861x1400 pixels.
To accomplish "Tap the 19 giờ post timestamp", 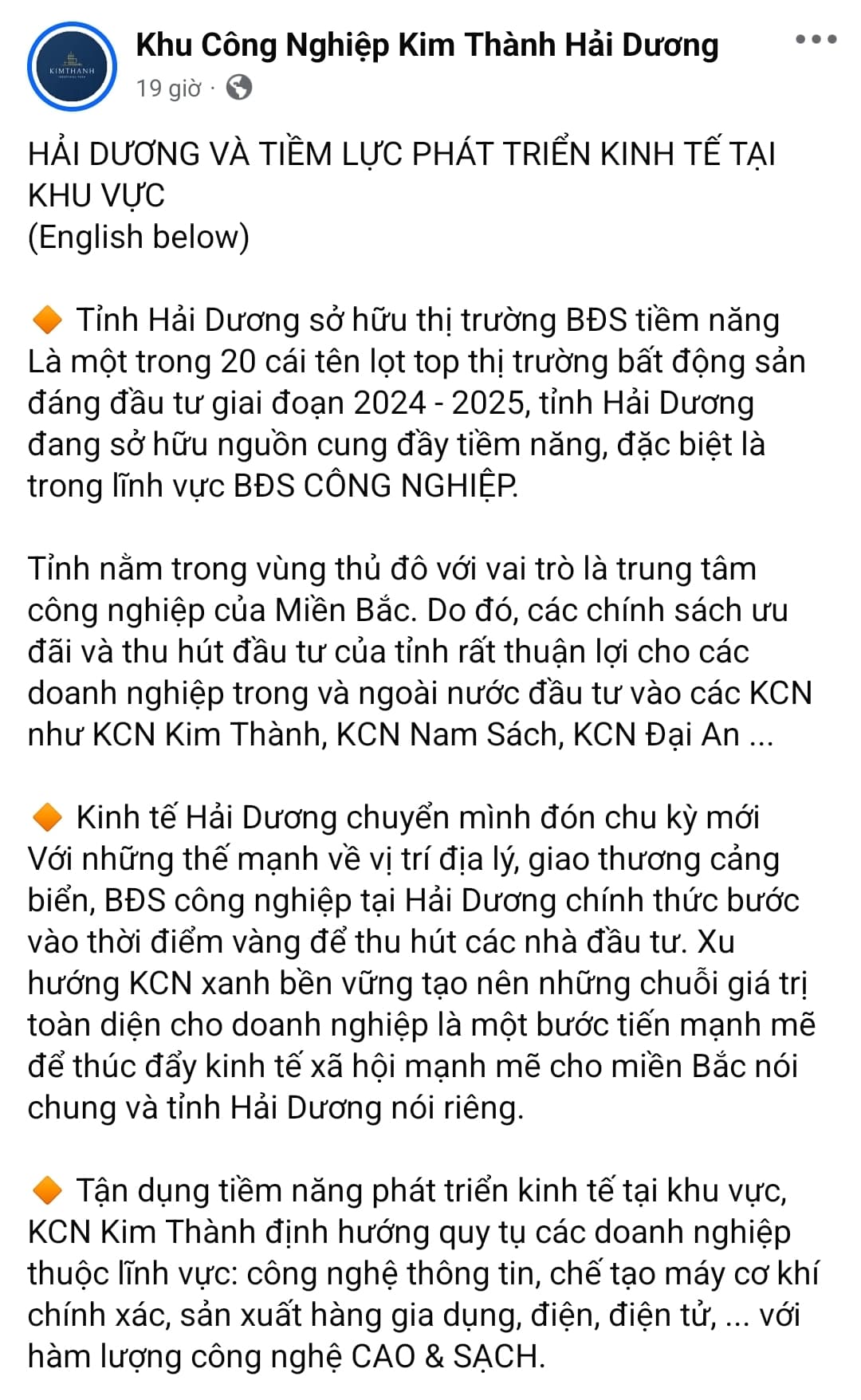I will 168,88.
